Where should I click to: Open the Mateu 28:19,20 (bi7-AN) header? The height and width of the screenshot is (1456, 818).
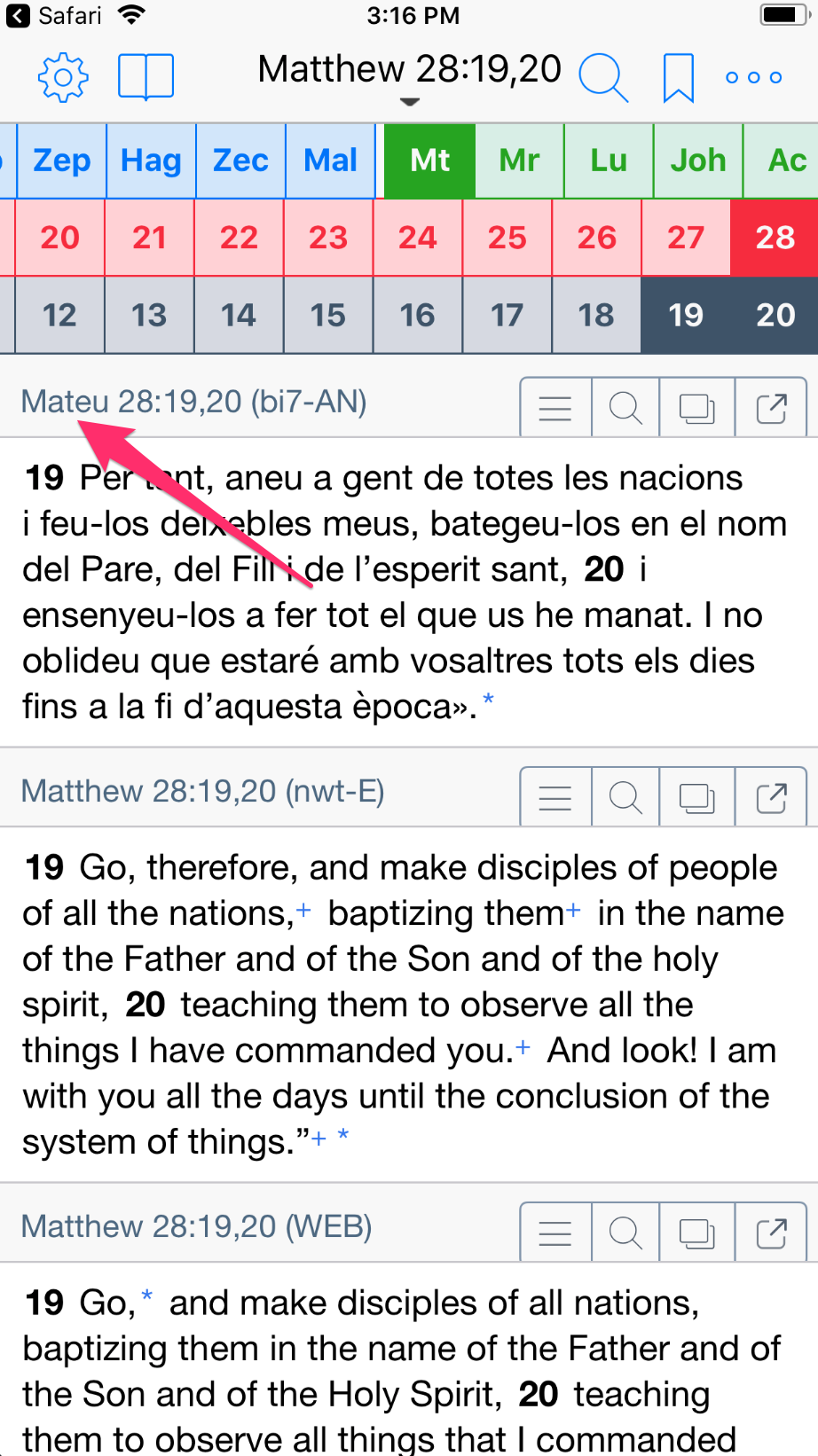(193, 402)
